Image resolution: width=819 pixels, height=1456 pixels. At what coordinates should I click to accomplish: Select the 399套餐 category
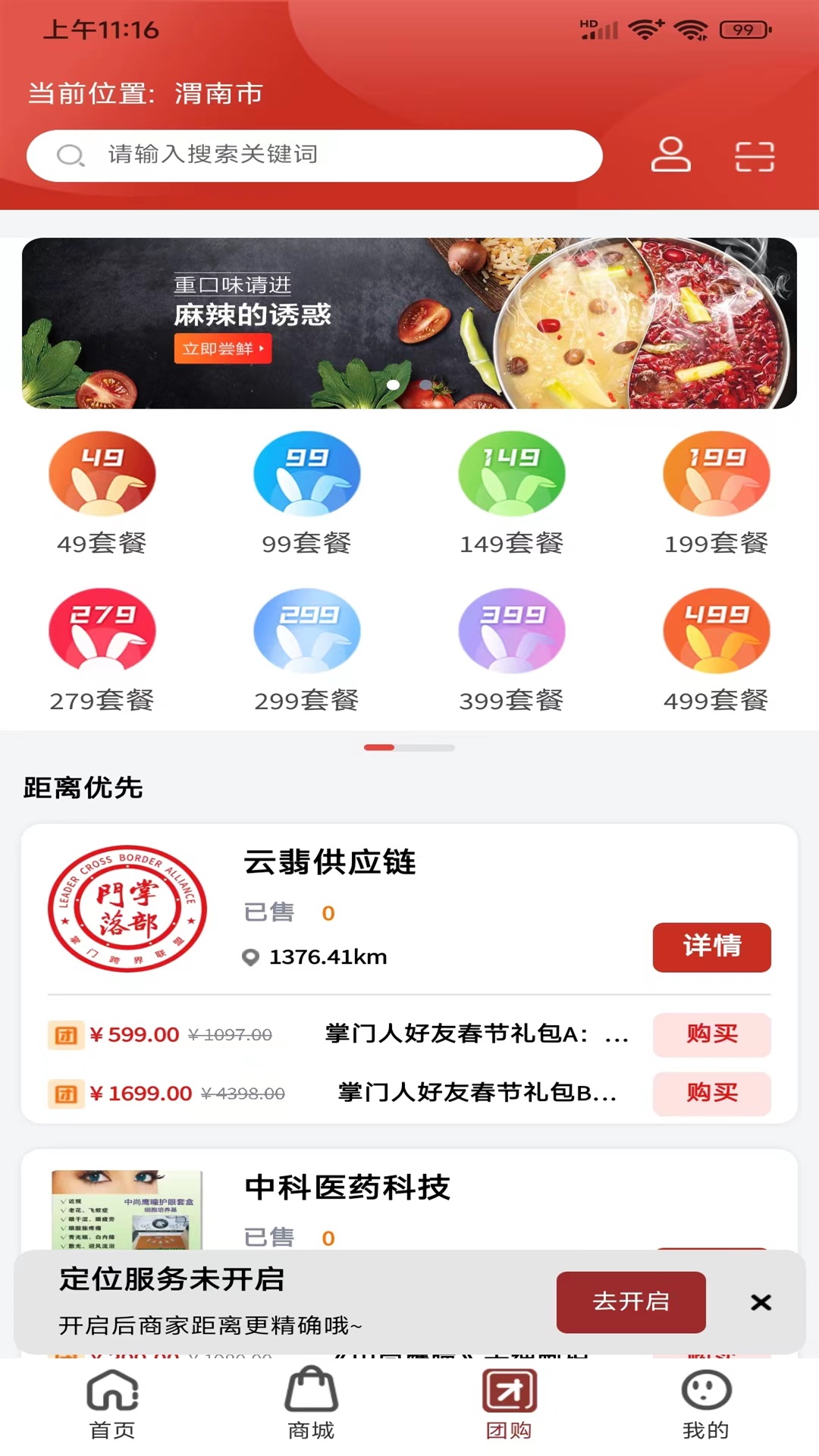(512, 651)
